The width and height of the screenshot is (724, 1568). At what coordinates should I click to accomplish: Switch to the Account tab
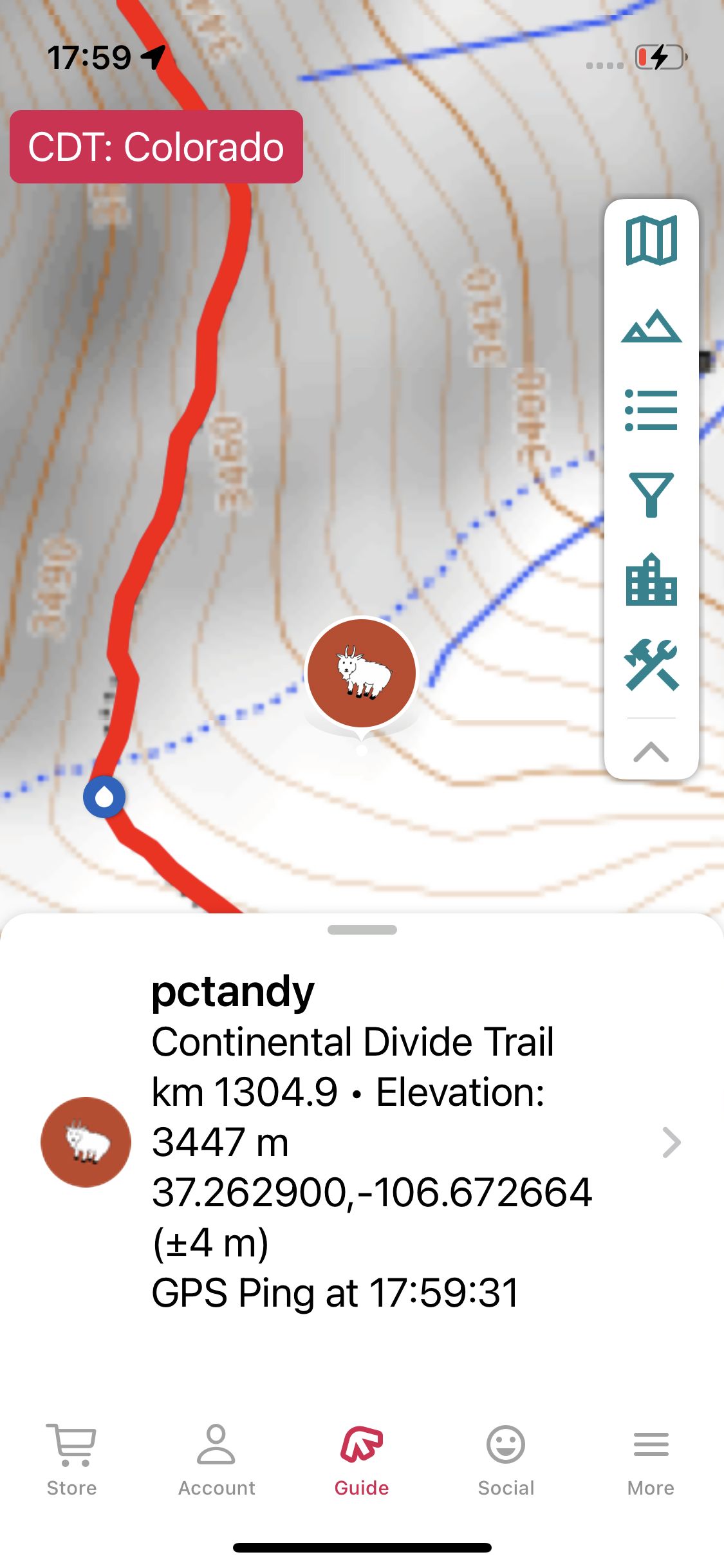(x=217, y=1461)
